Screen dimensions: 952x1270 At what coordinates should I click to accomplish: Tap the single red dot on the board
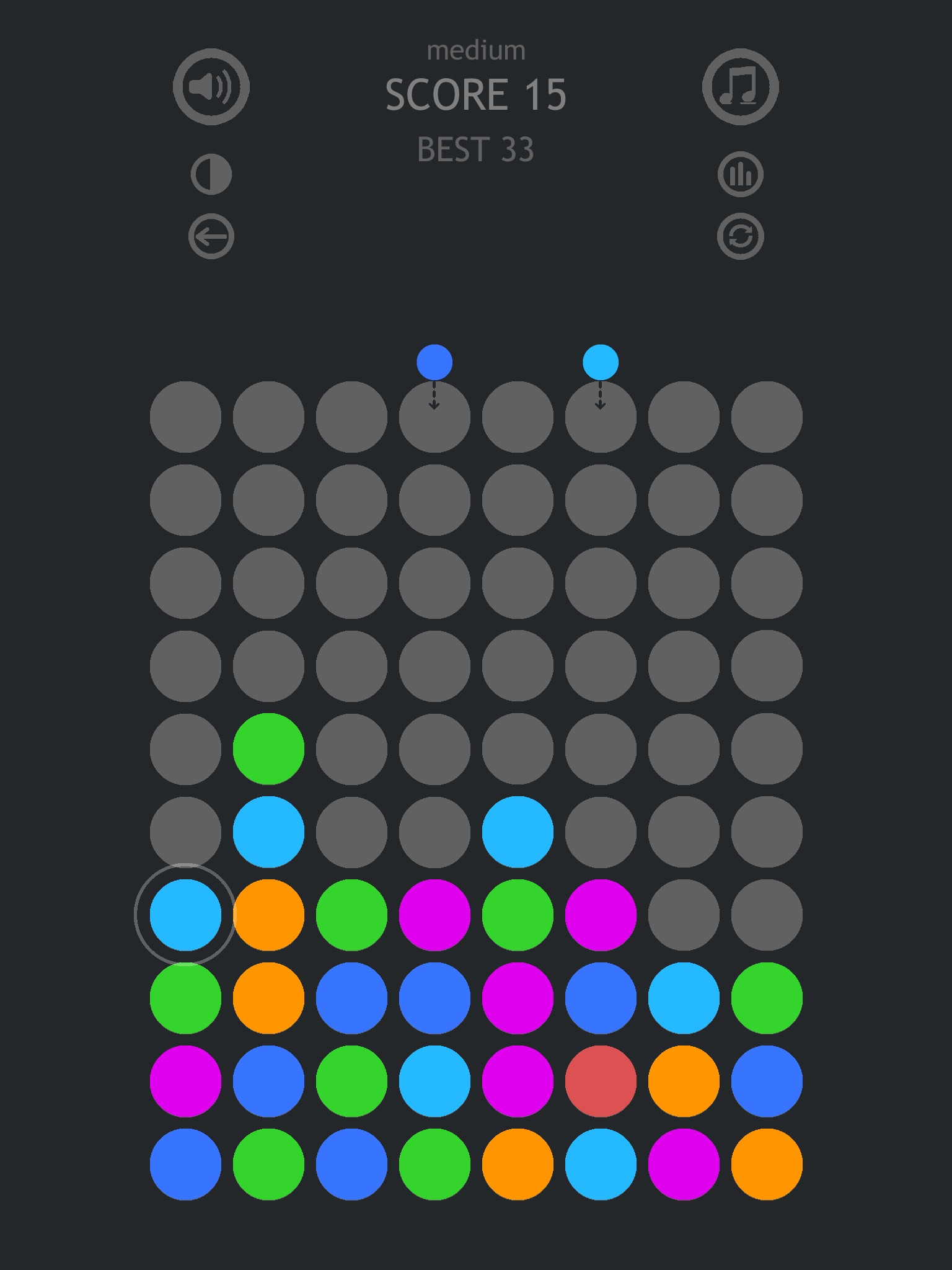601,1081
